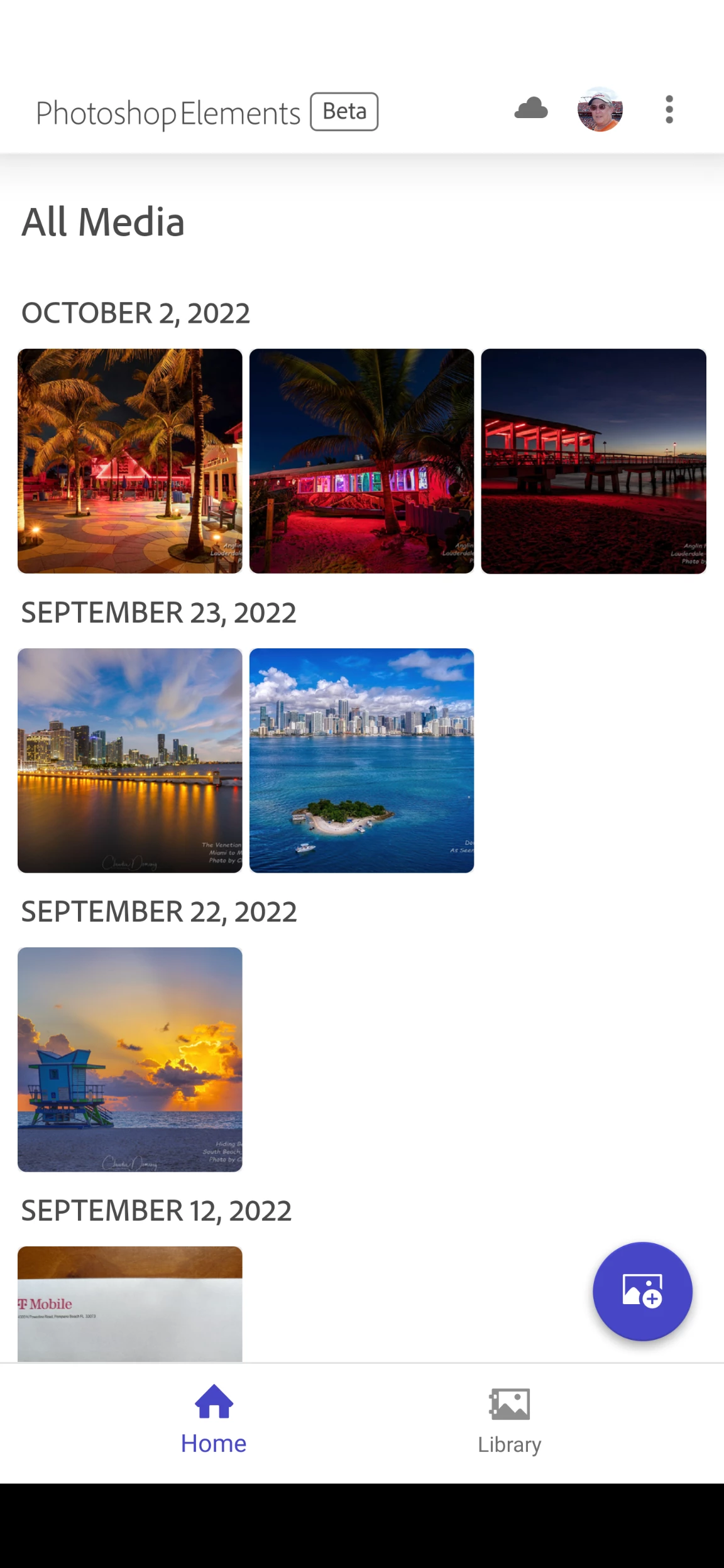Open the T-Mobile envelope photo
The width and height of the screenshot is (724, 1568).
click(130, 1304)
